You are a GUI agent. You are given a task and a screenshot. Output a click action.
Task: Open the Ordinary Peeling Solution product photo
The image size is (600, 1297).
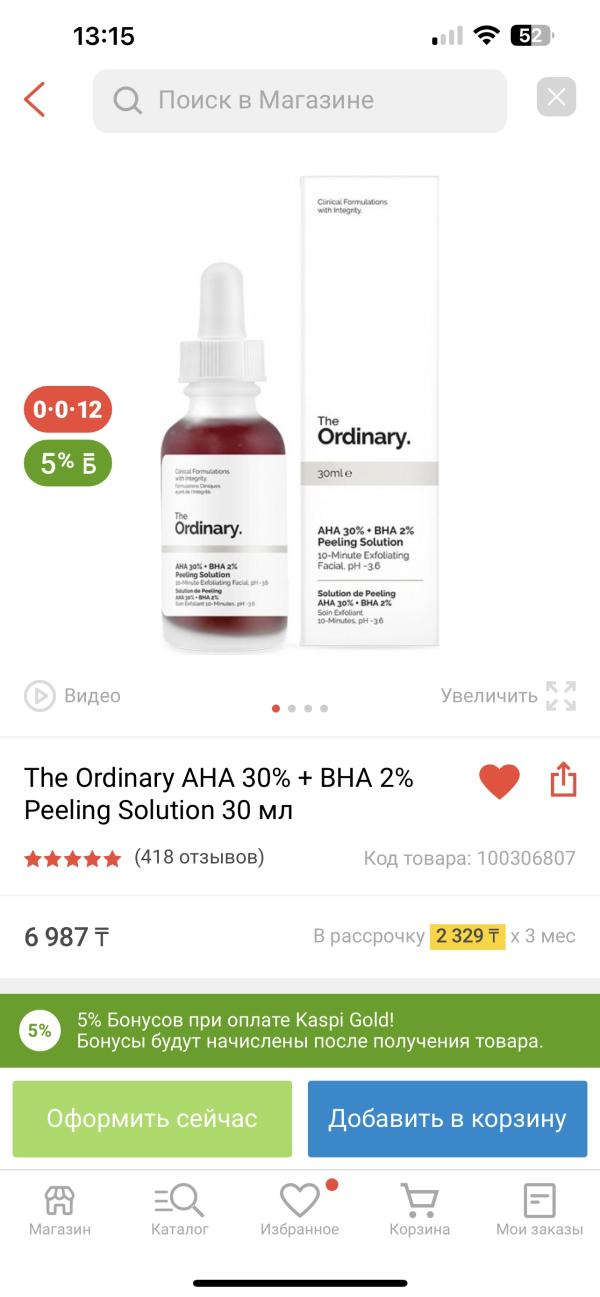coord(300,415)
